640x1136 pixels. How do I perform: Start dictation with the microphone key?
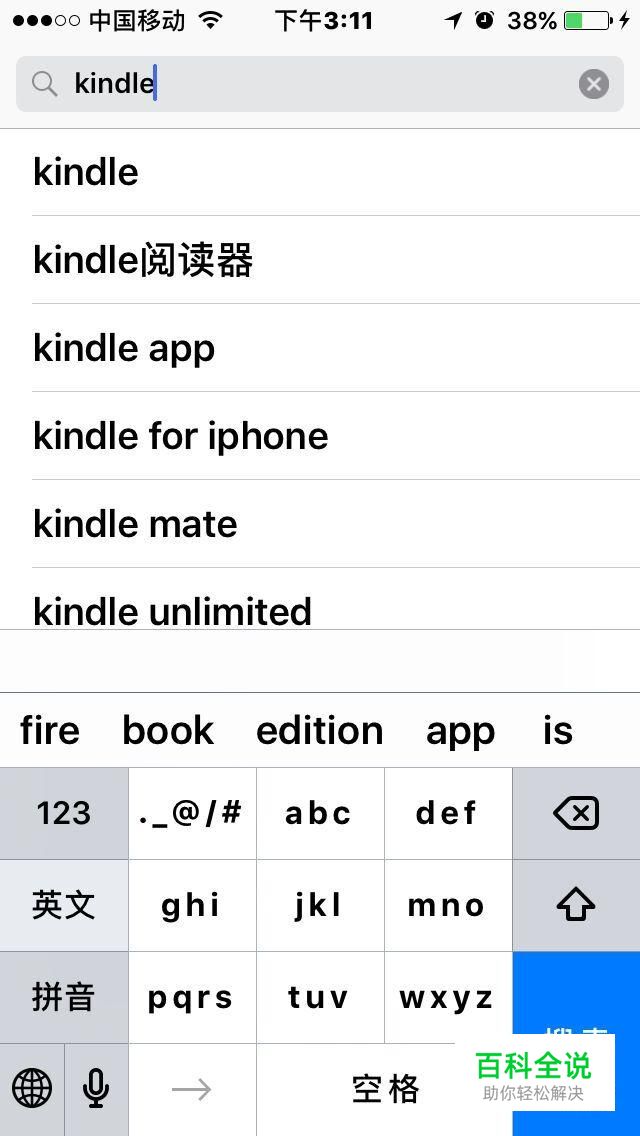[96, 1089]
